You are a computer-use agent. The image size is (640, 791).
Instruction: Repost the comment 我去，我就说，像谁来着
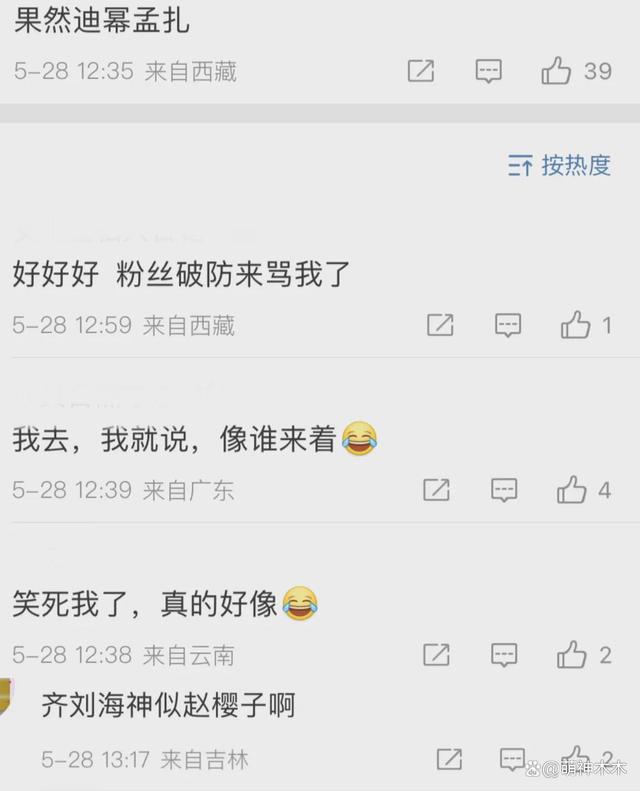tap(436, 490)
